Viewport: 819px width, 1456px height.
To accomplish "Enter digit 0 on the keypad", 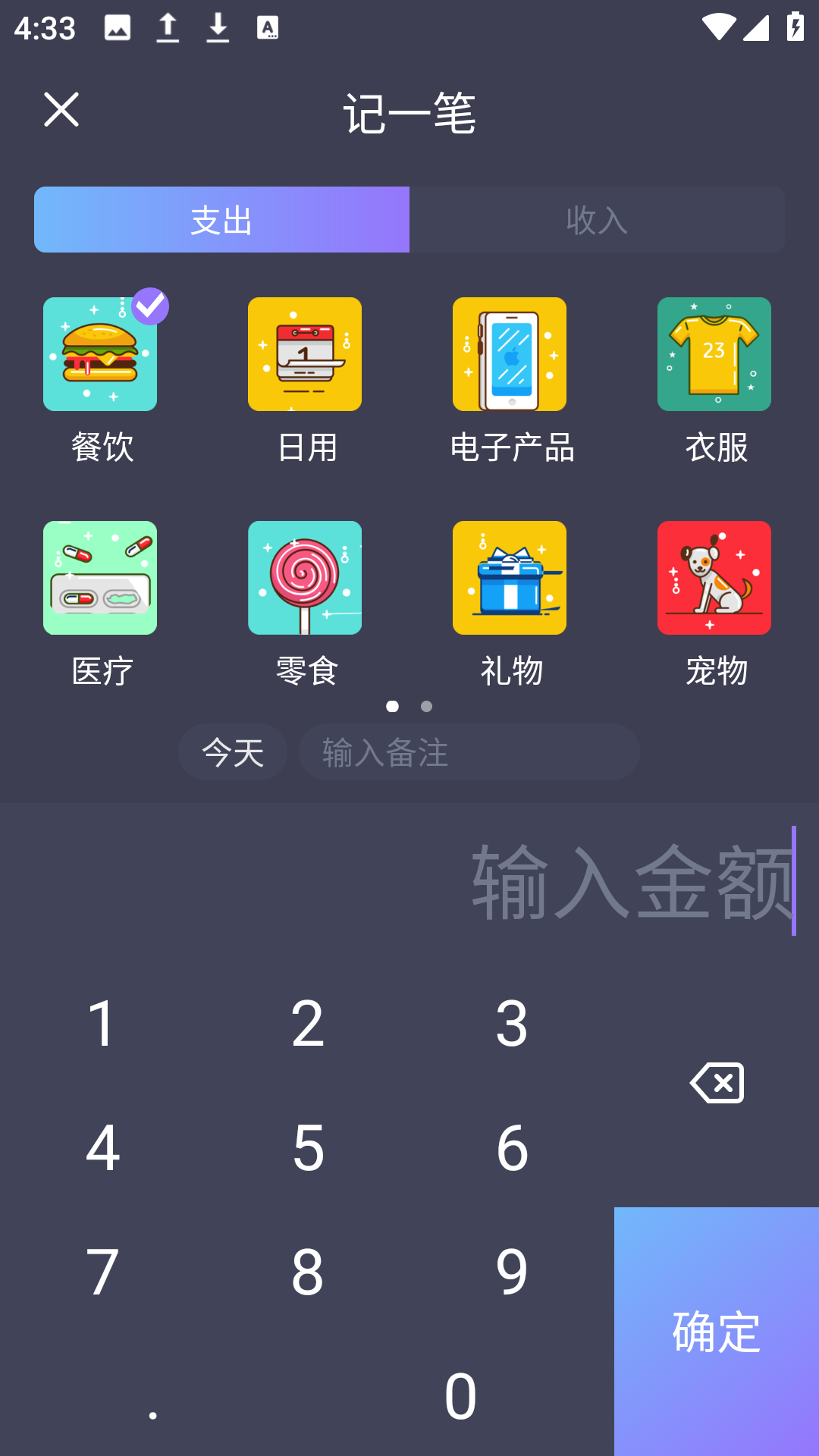I will pos(460,1395).
